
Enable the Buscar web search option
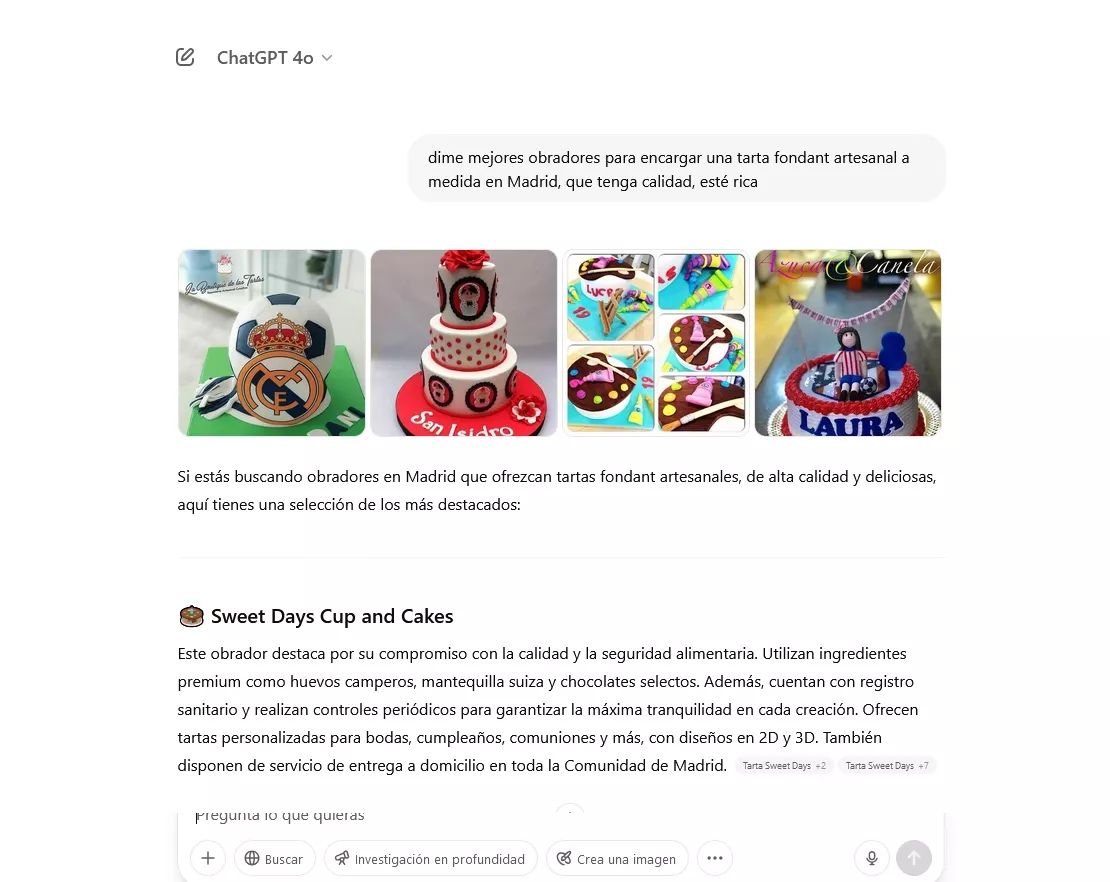275,858
